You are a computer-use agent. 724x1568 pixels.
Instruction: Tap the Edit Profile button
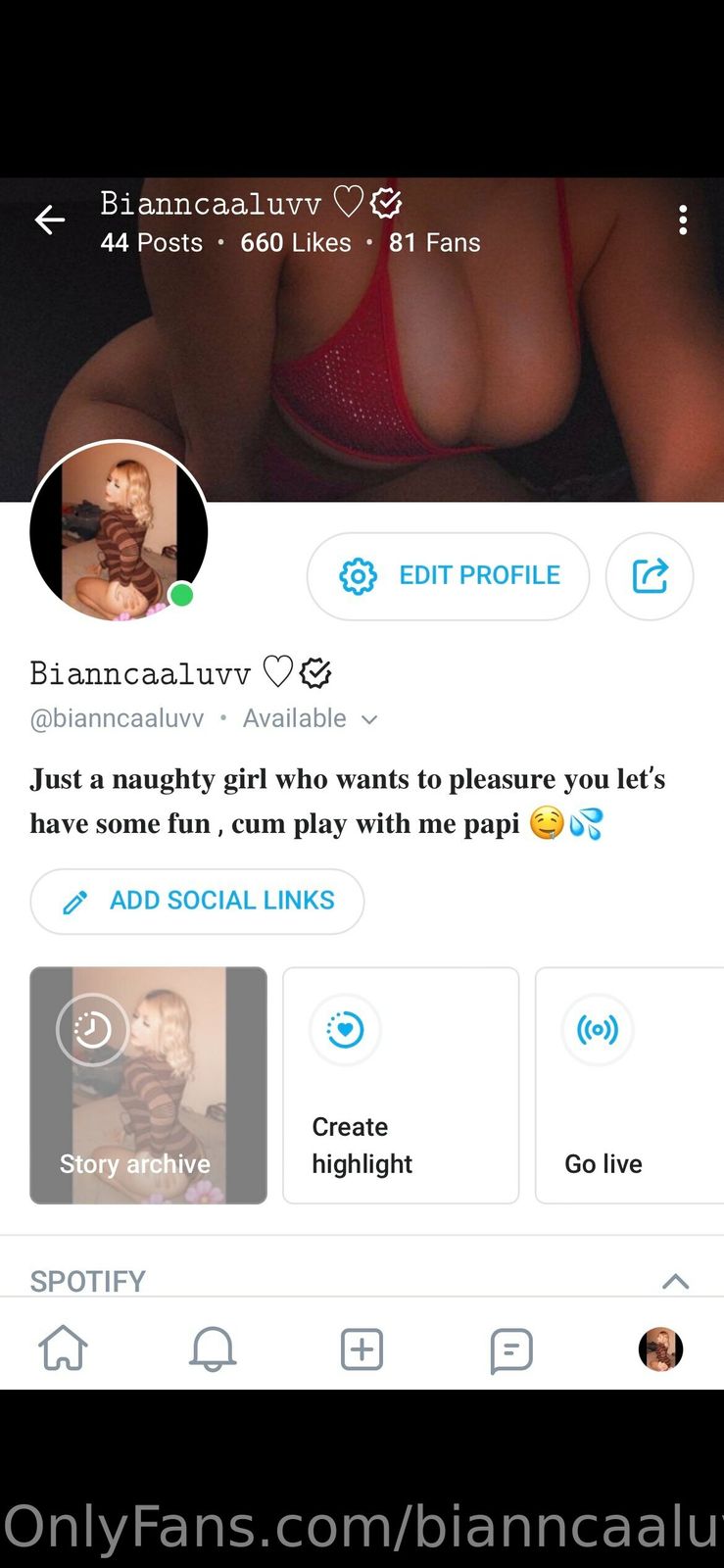(448, 576)
